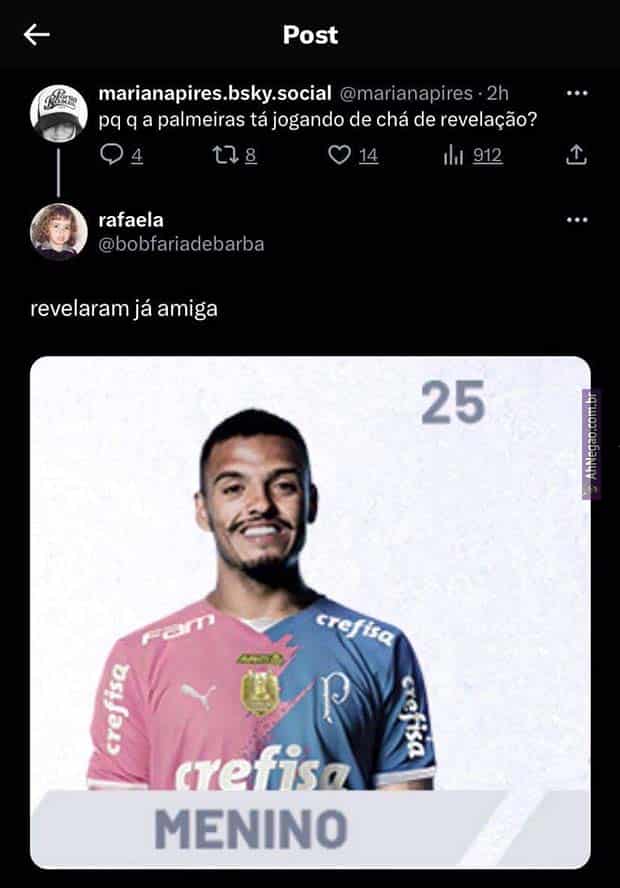Open rafaela's profile picture
Image resolution: width=620 pixels, height=888 pixels.
(x=59, y=231)
